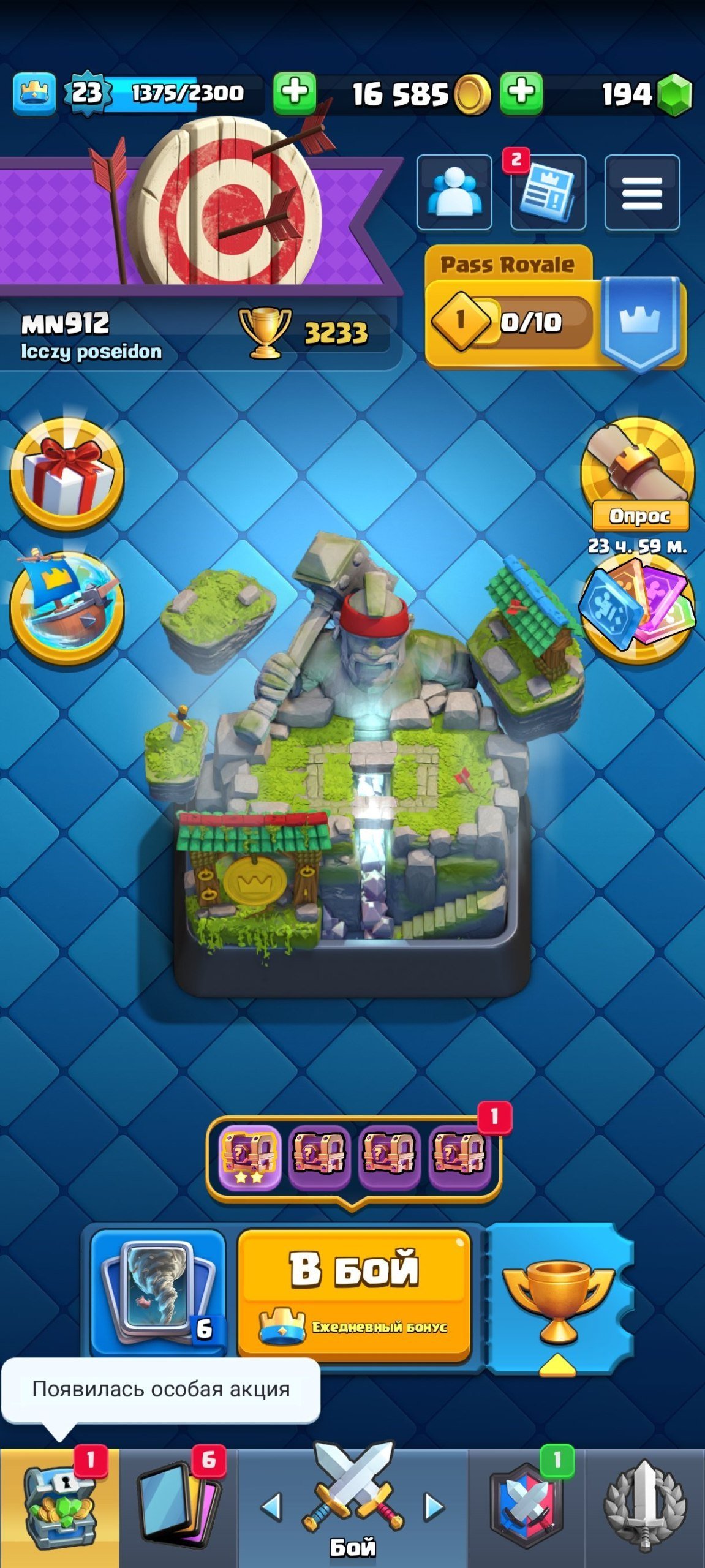
Task: Tap the Mountain arena image
Action: [x=352, y=766]
